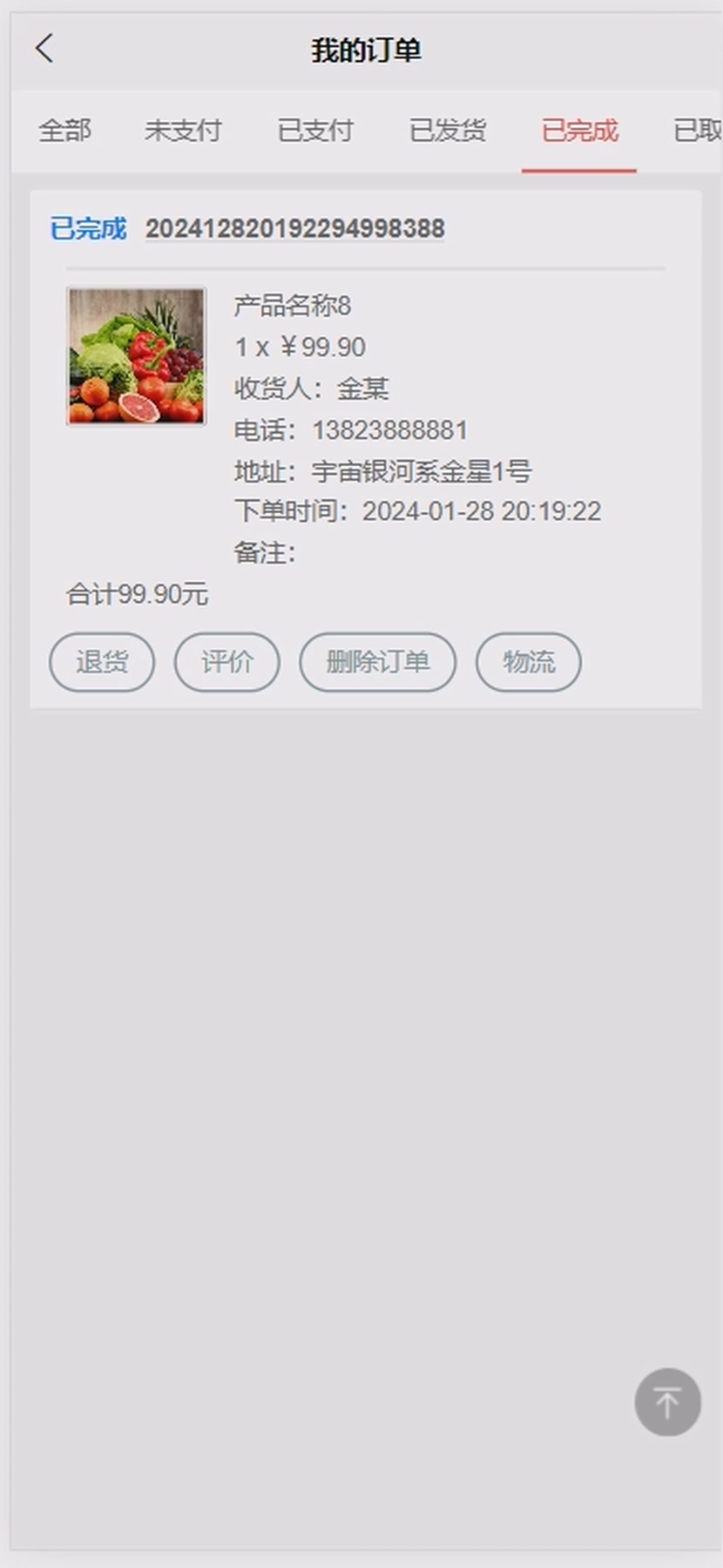Image resolution: width=723 pixels, height=1568 pixels.
Task: Switch to the 全部 tab
Action: click(x=65, y=131)
